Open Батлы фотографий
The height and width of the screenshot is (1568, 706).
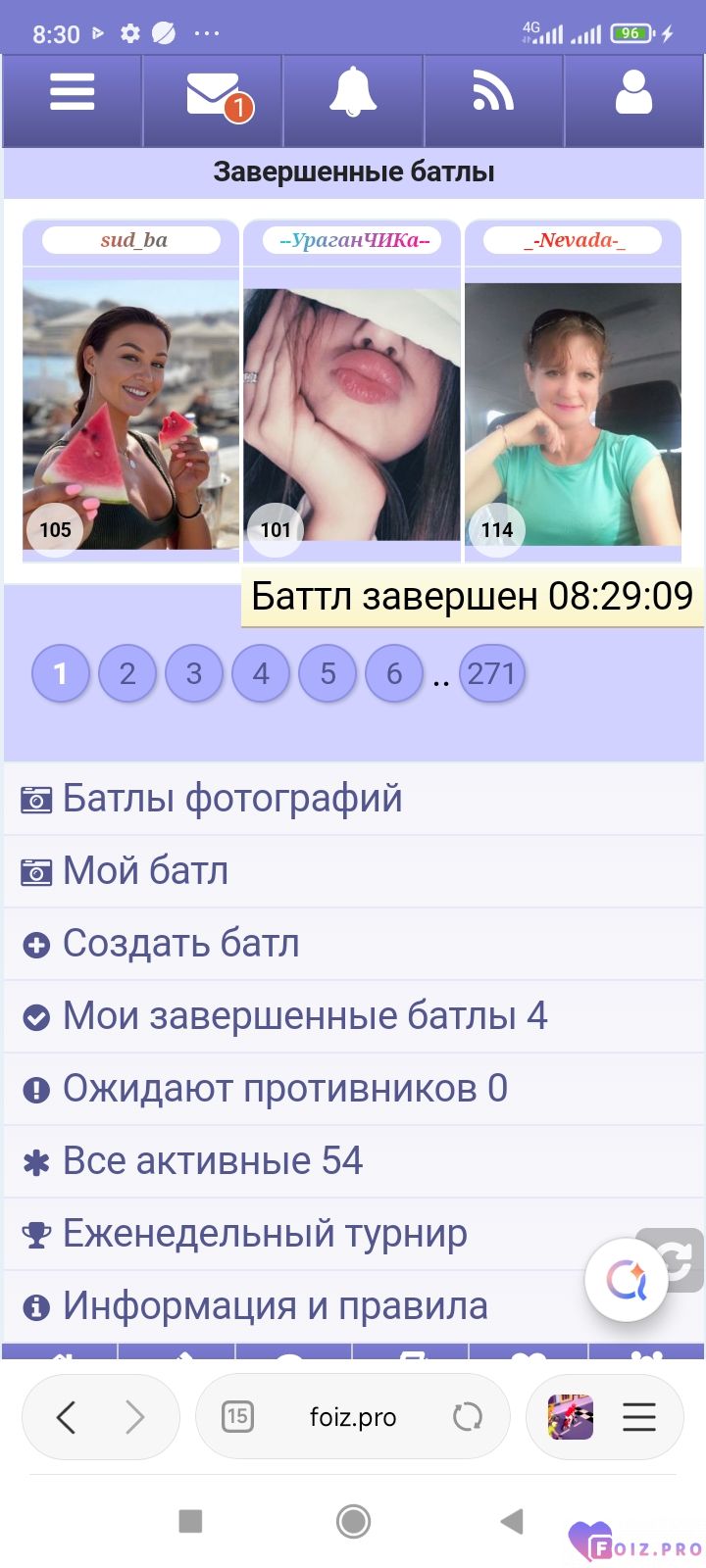coord(232,799)
